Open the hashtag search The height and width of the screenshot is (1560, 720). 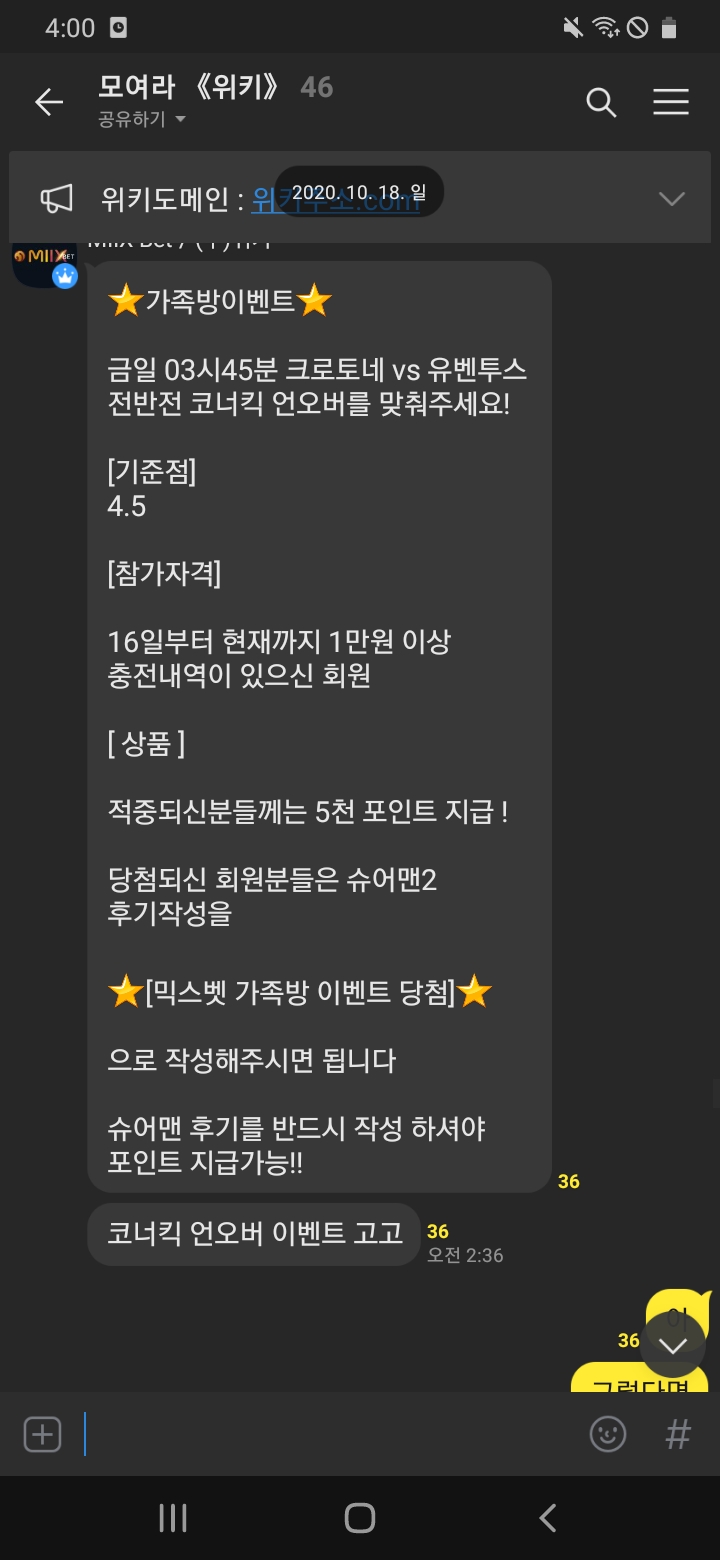pyautogui.click(x=678, y=1434)
